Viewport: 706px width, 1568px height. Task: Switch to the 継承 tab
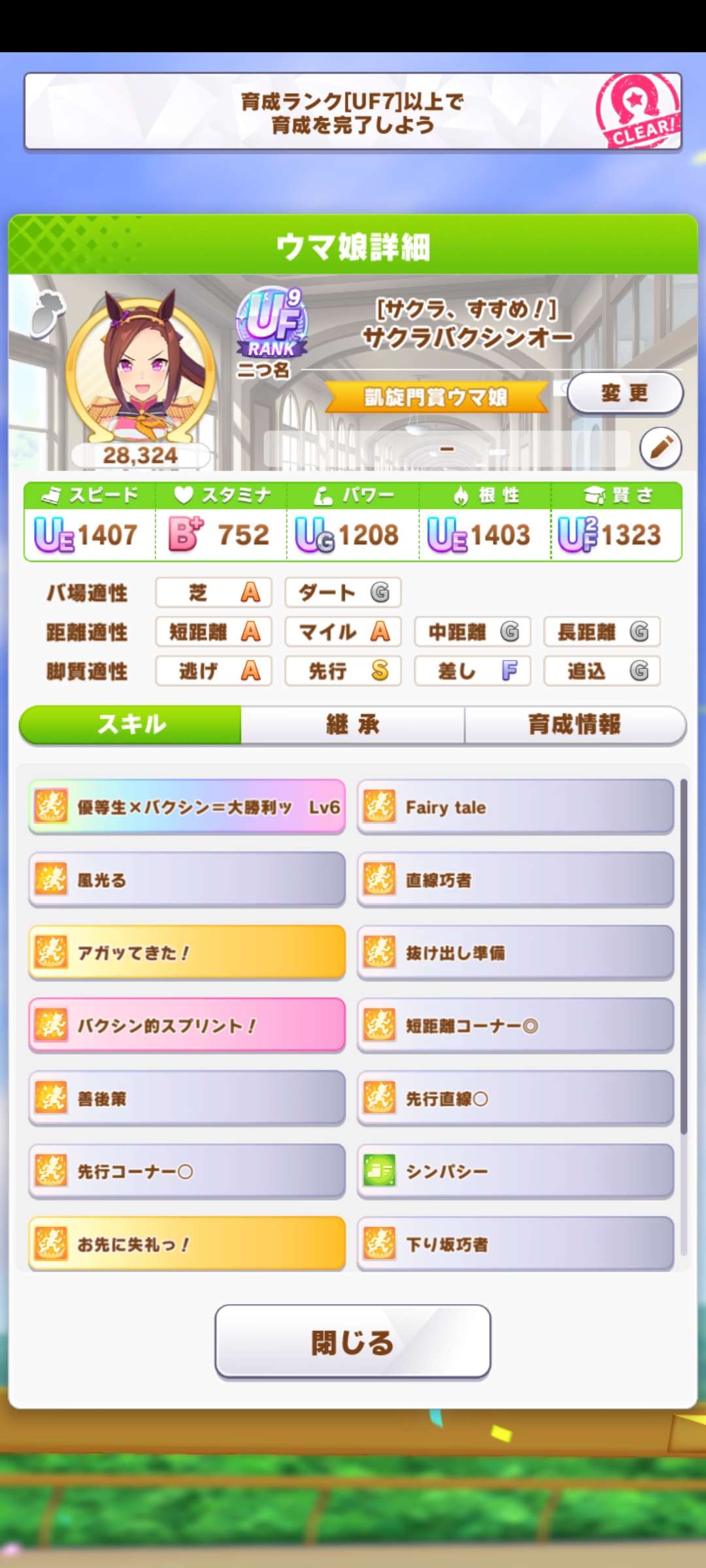tap(352, 725)
